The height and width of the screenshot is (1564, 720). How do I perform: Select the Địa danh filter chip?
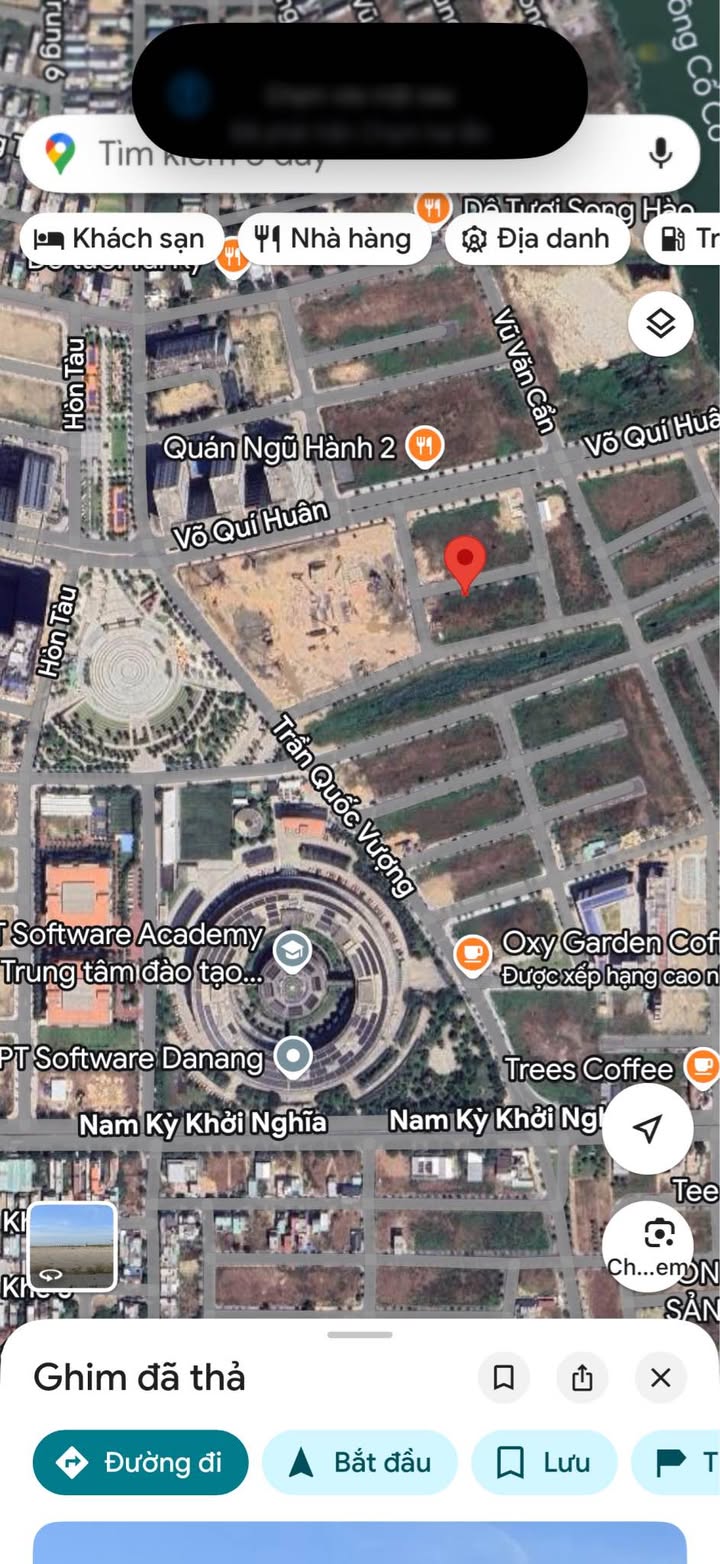click(x=537, y=239)
